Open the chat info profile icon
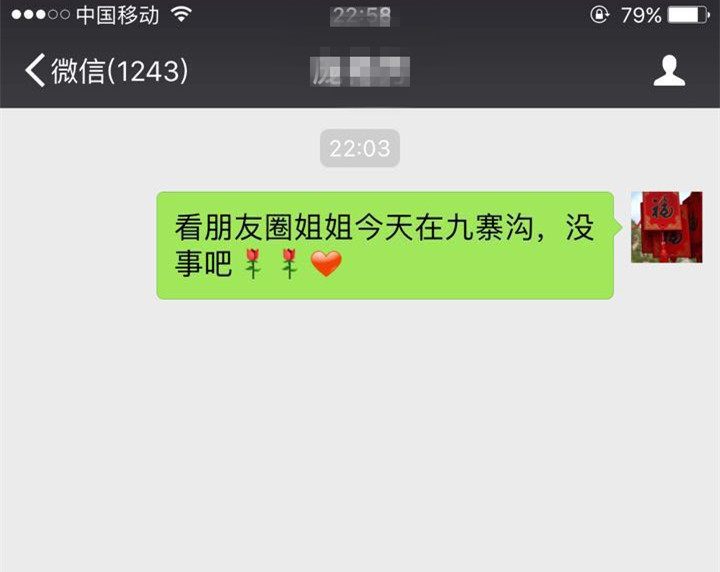Image resolution: width=720 pixels, height=572 pixels. click(x=669, y=71)
